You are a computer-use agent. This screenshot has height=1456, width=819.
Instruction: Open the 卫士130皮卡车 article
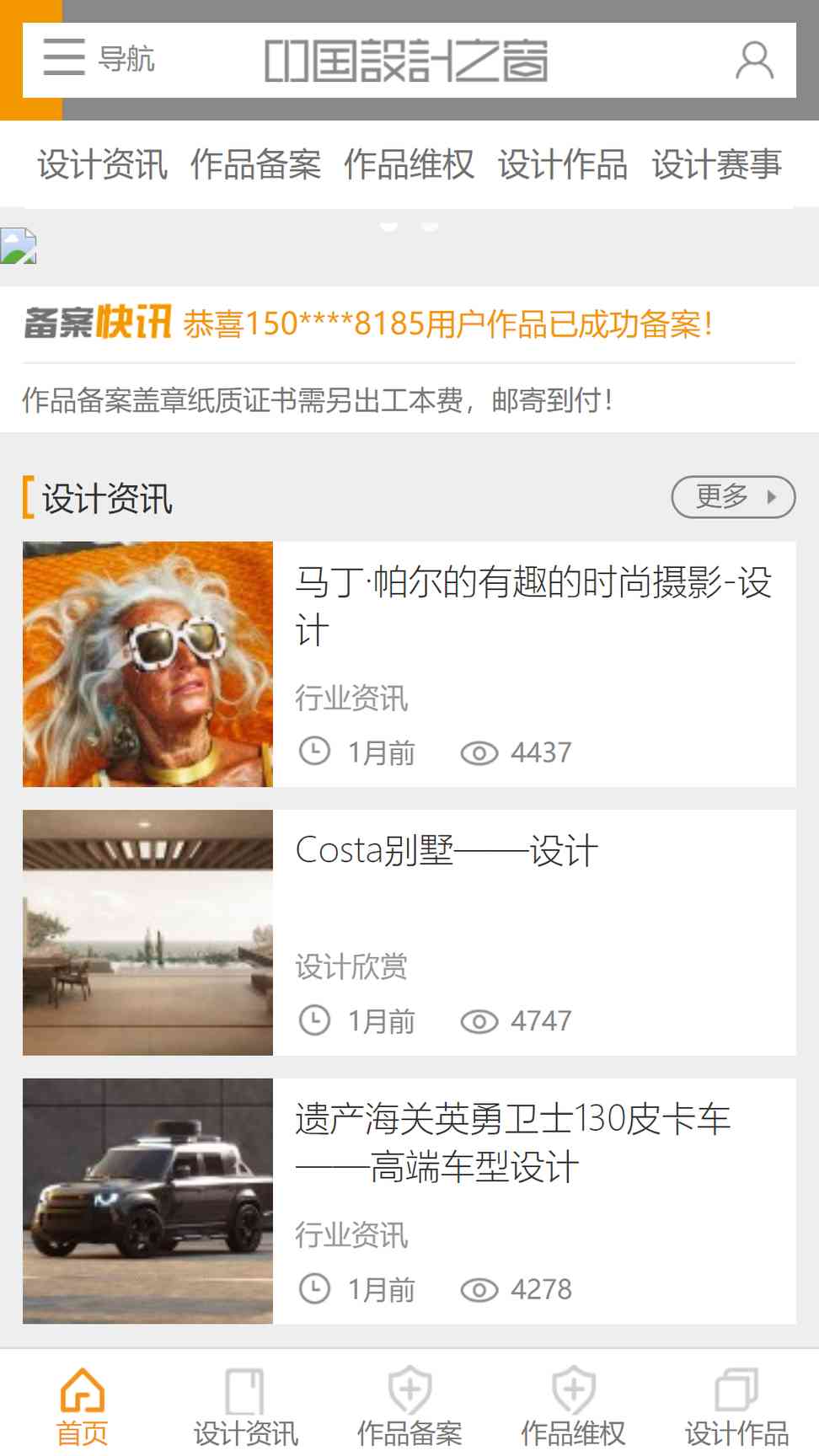point(409,1201)
